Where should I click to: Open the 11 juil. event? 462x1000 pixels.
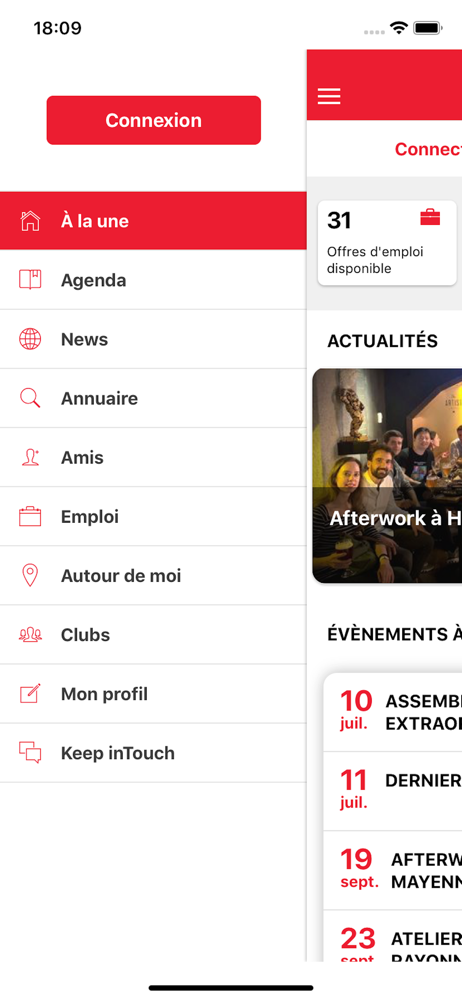pos(393,791)
